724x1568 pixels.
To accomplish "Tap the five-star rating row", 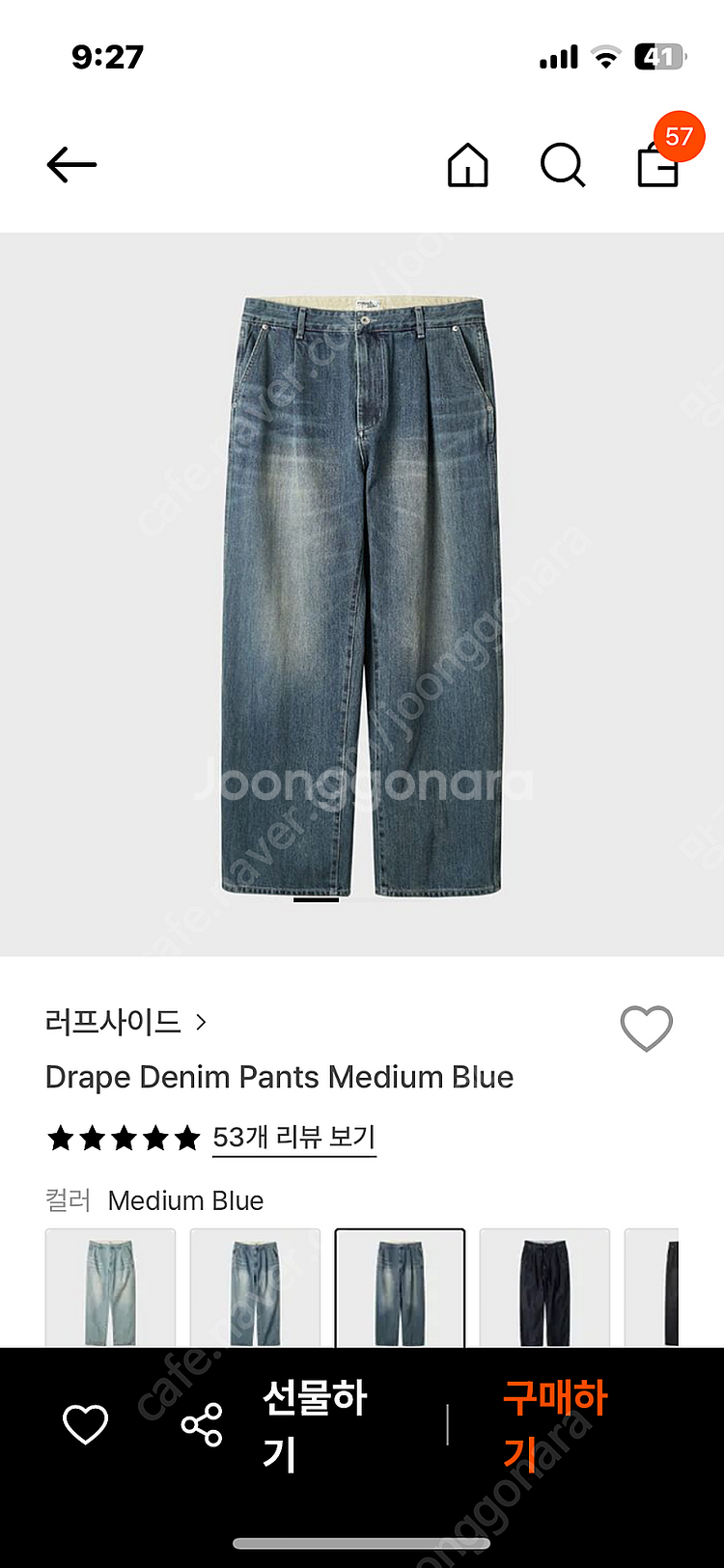I will (121, 1139).
